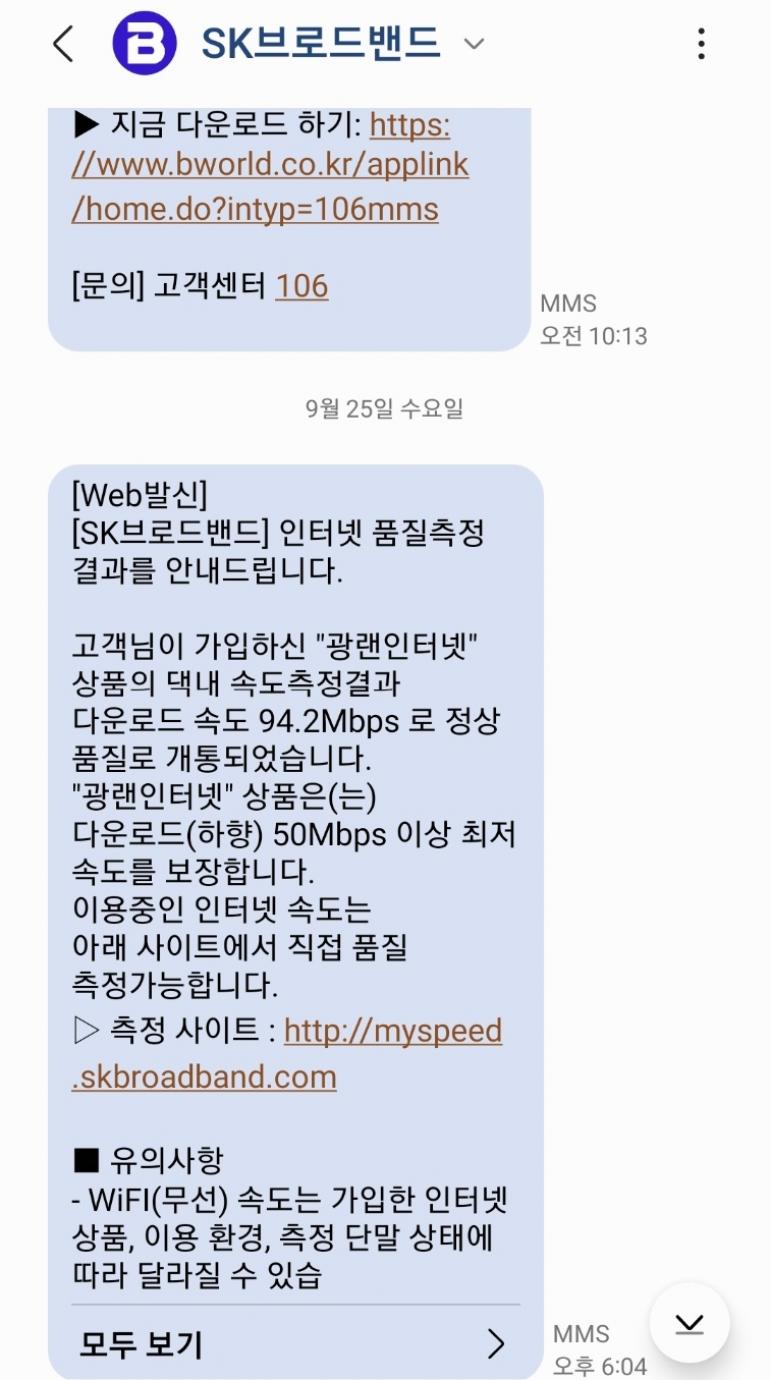Jump to the latest message with down arrow
The image size is (770, 1380).
click(x=689, y=1324)
